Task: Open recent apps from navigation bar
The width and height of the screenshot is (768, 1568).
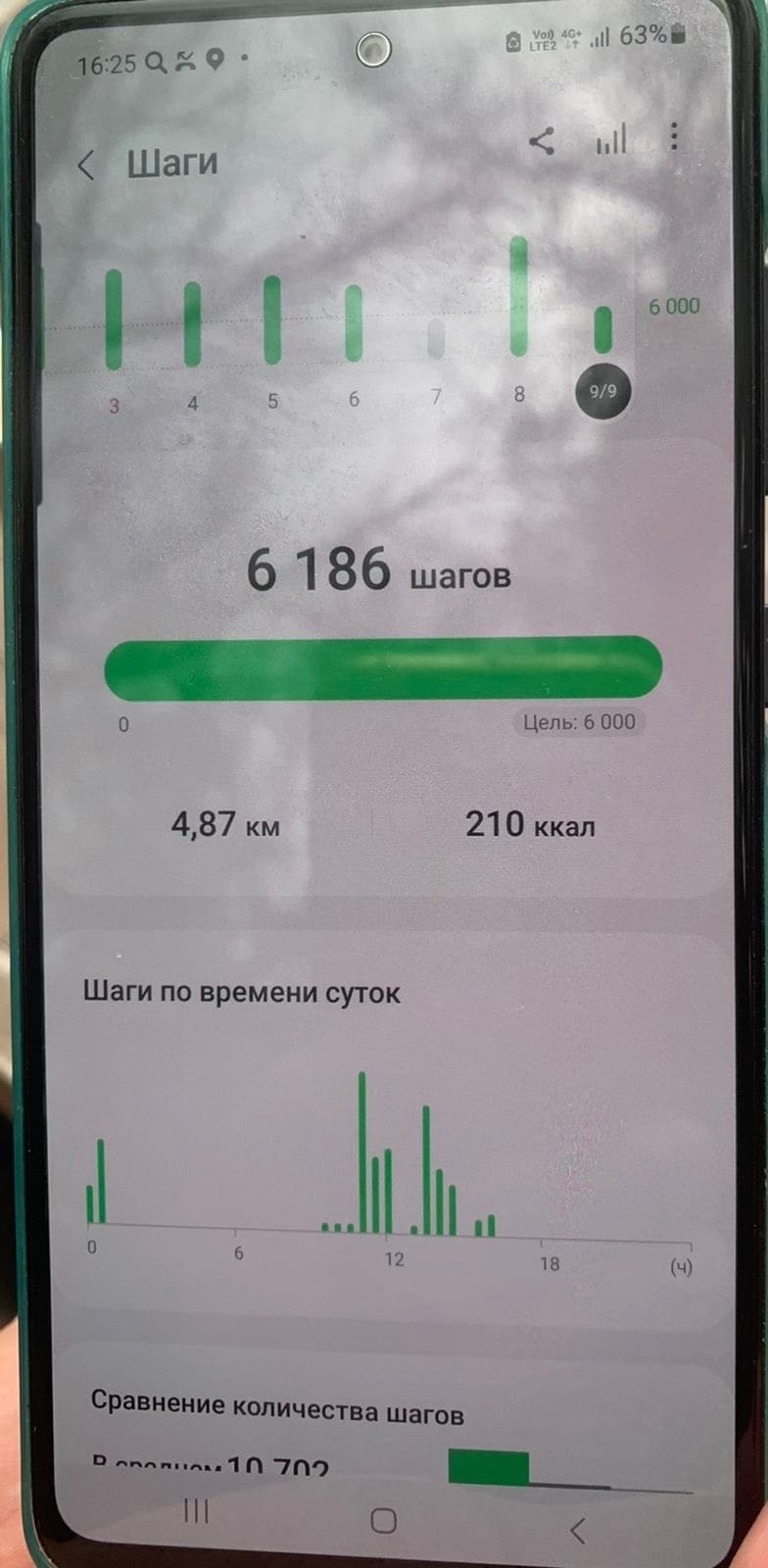Action: 197,1510
